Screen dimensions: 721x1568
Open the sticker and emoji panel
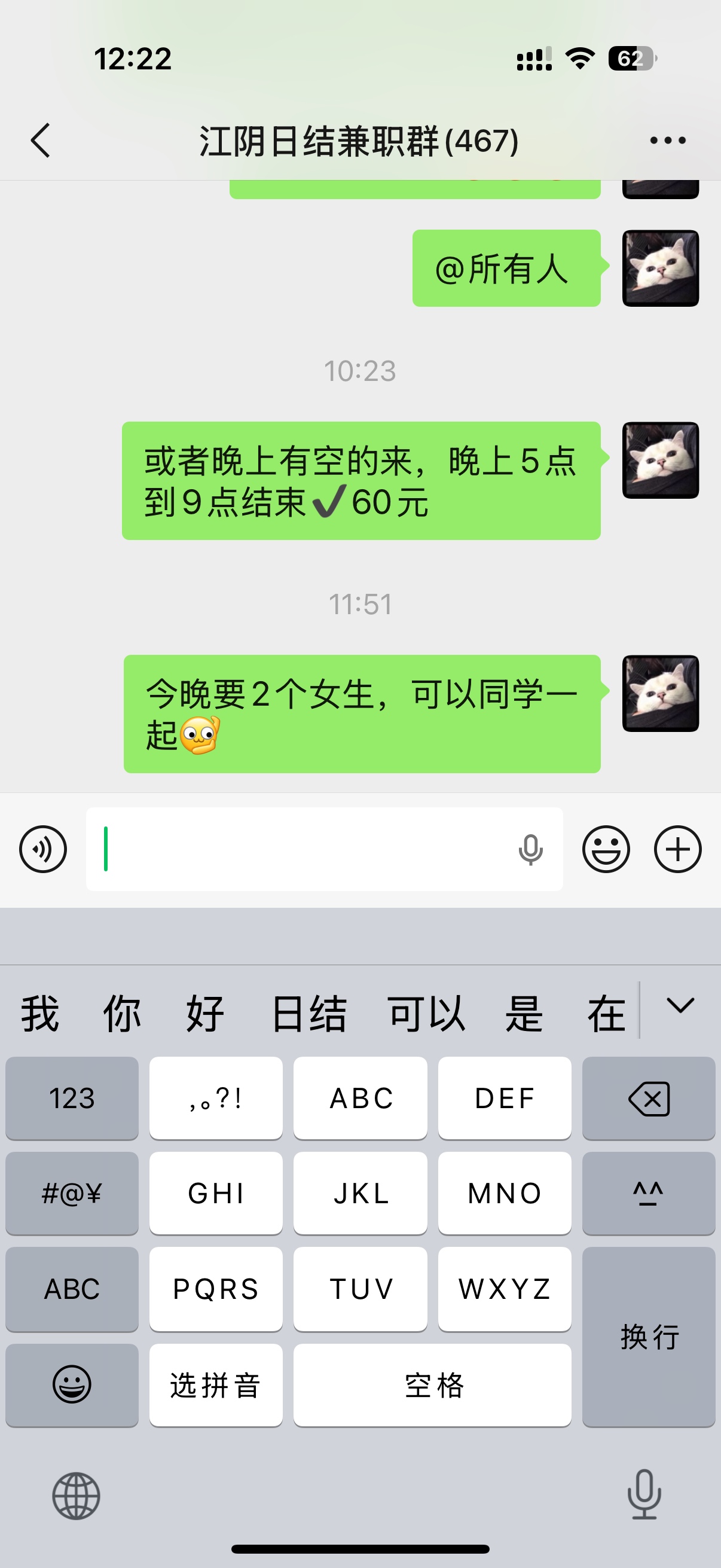[606, 849]
